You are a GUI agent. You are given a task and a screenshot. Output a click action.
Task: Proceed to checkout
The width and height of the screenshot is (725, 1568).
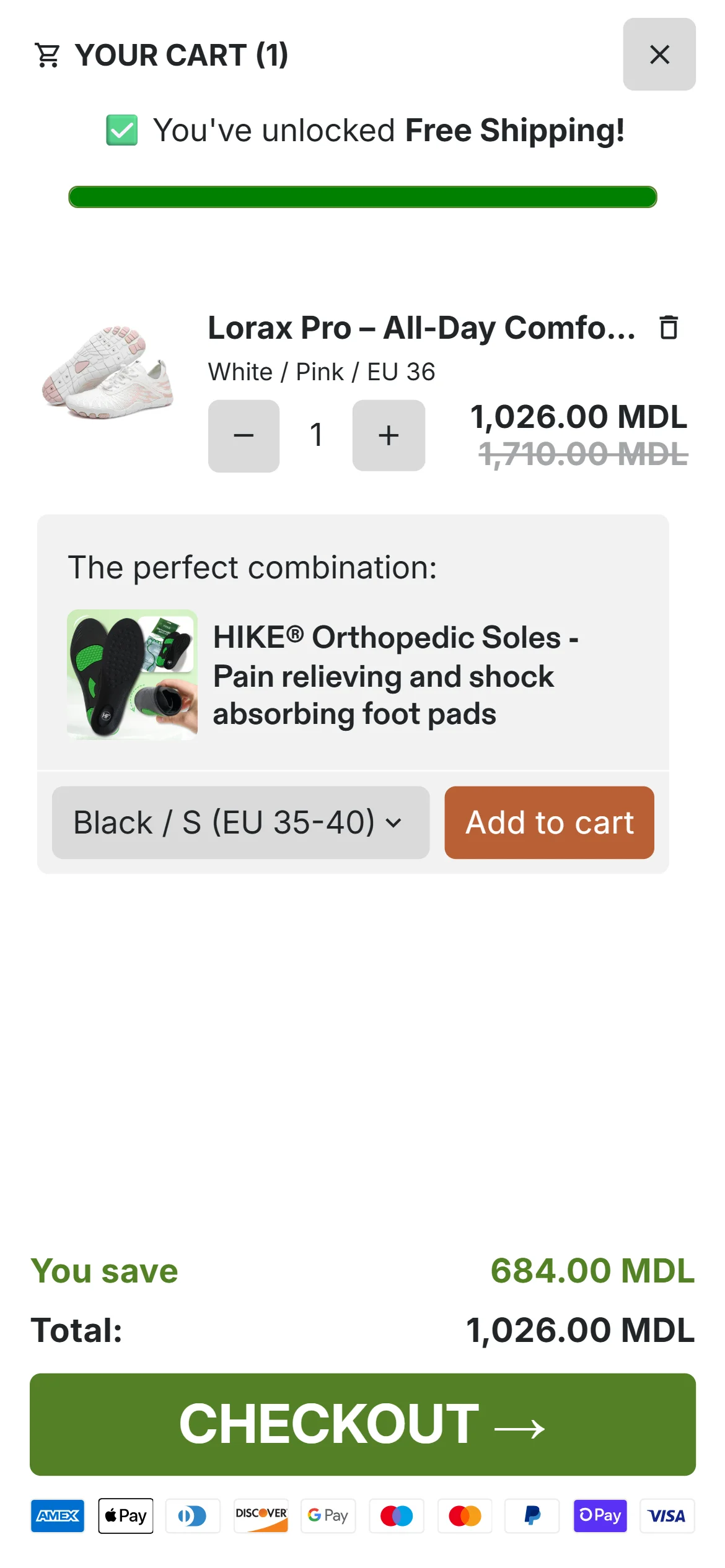coord(362,1424)
